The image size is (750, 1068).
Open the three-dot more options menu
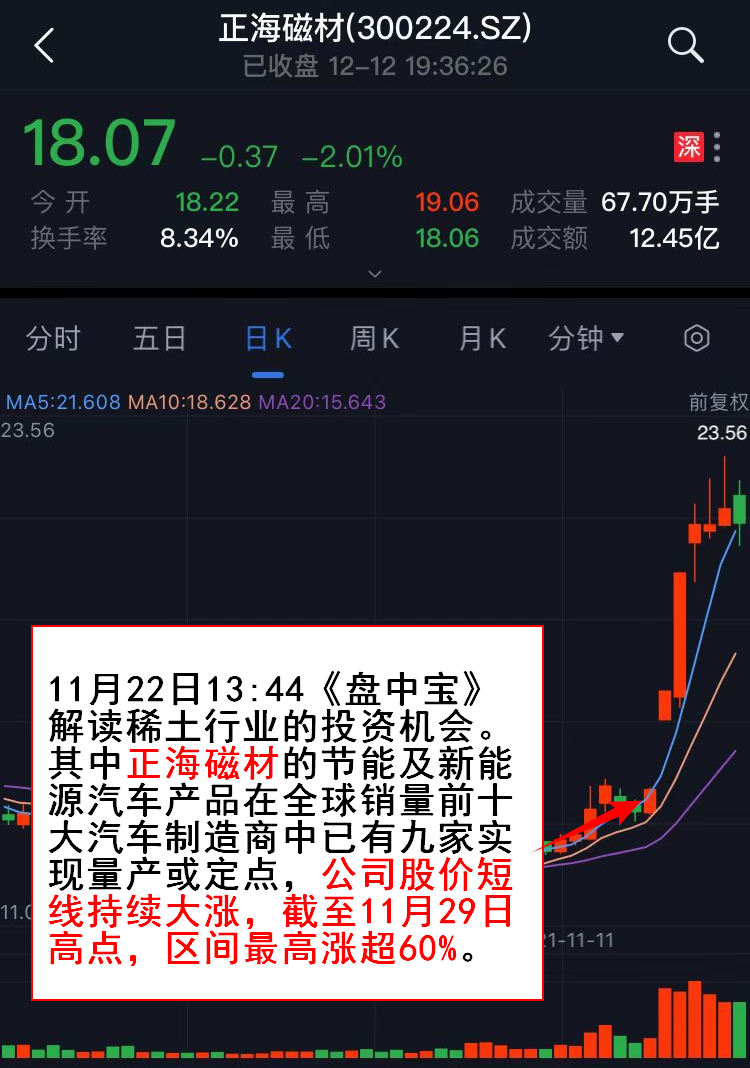coord(717,147)
